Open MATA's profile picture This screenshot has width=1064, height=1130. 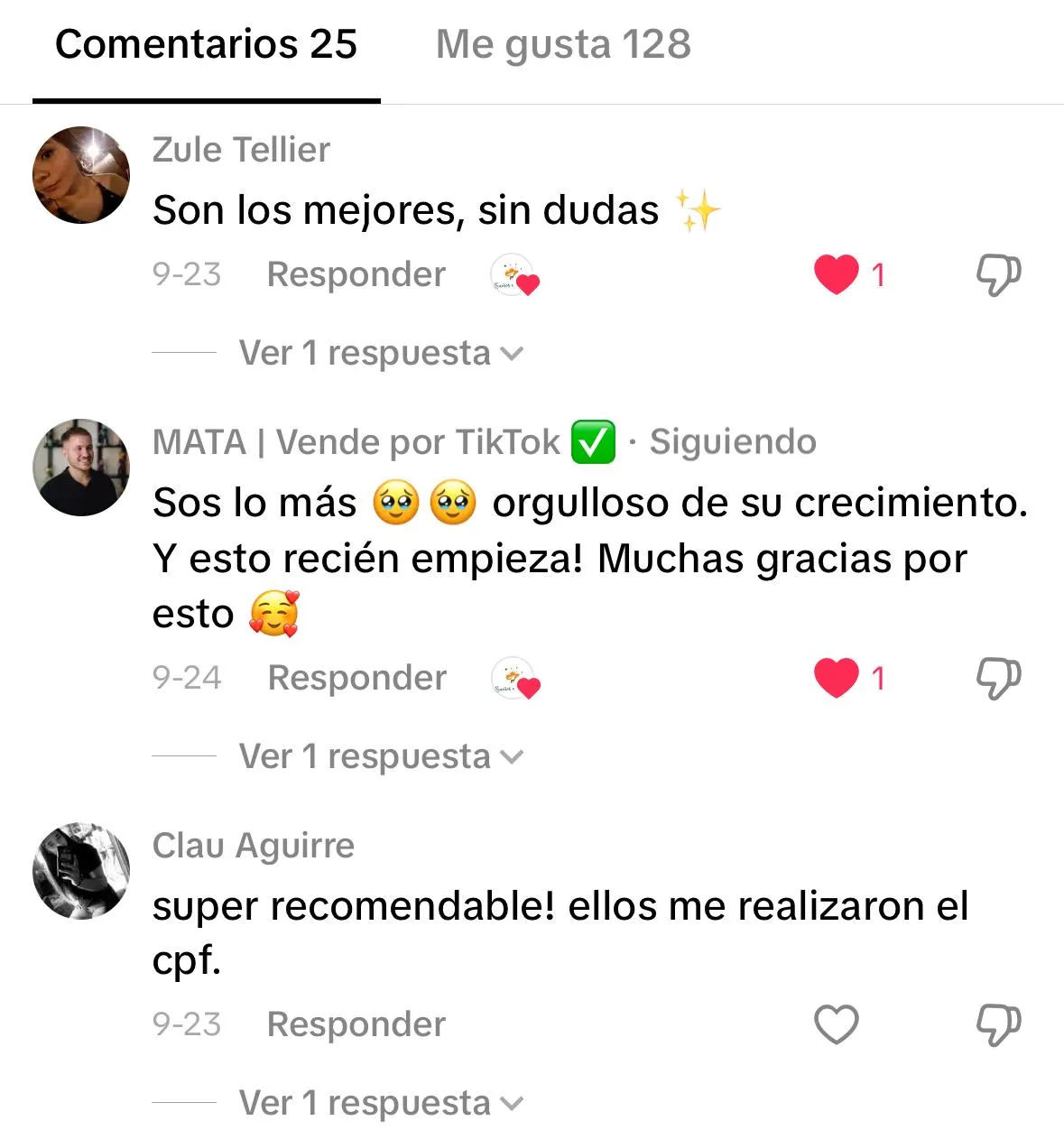(81, 468)
